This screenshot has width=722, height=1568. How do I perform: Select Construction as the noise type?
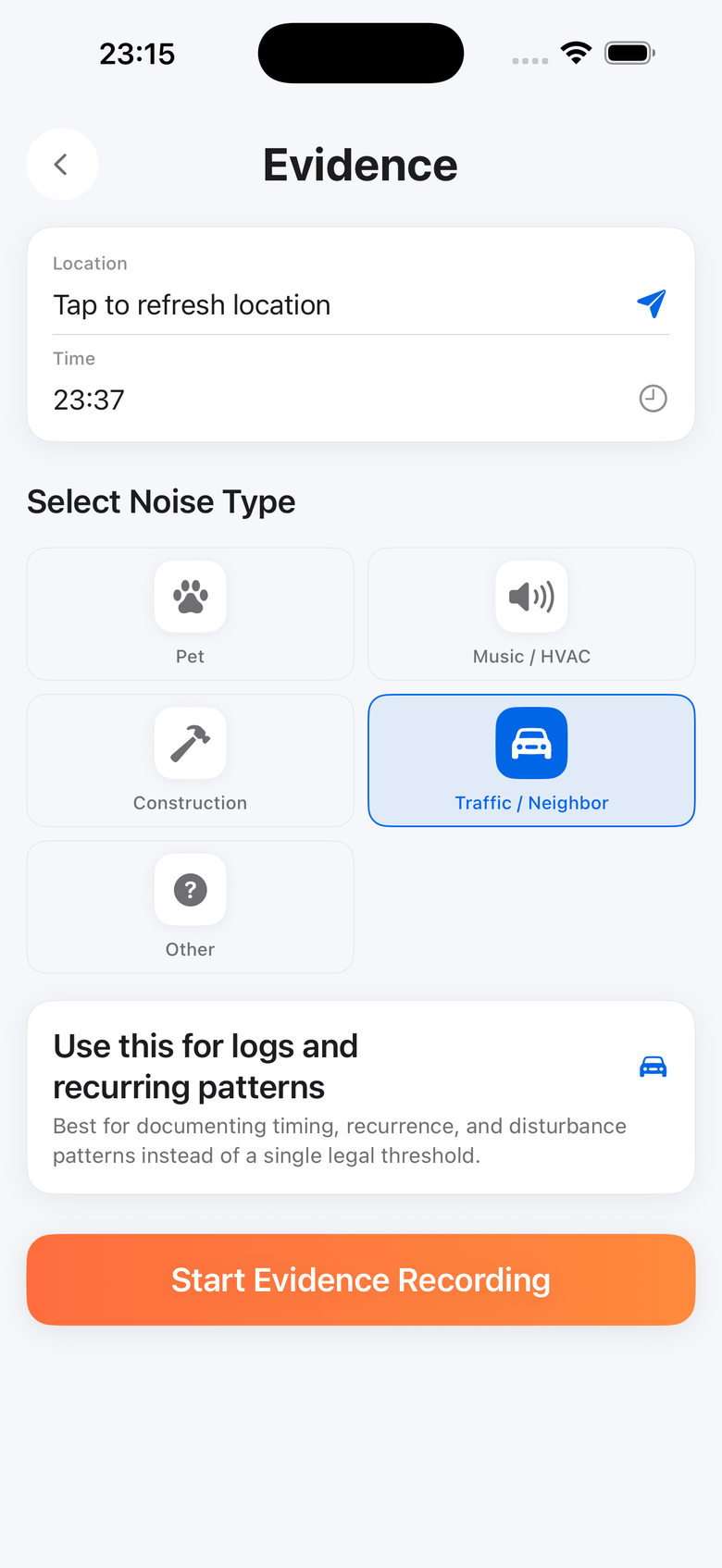190,760
